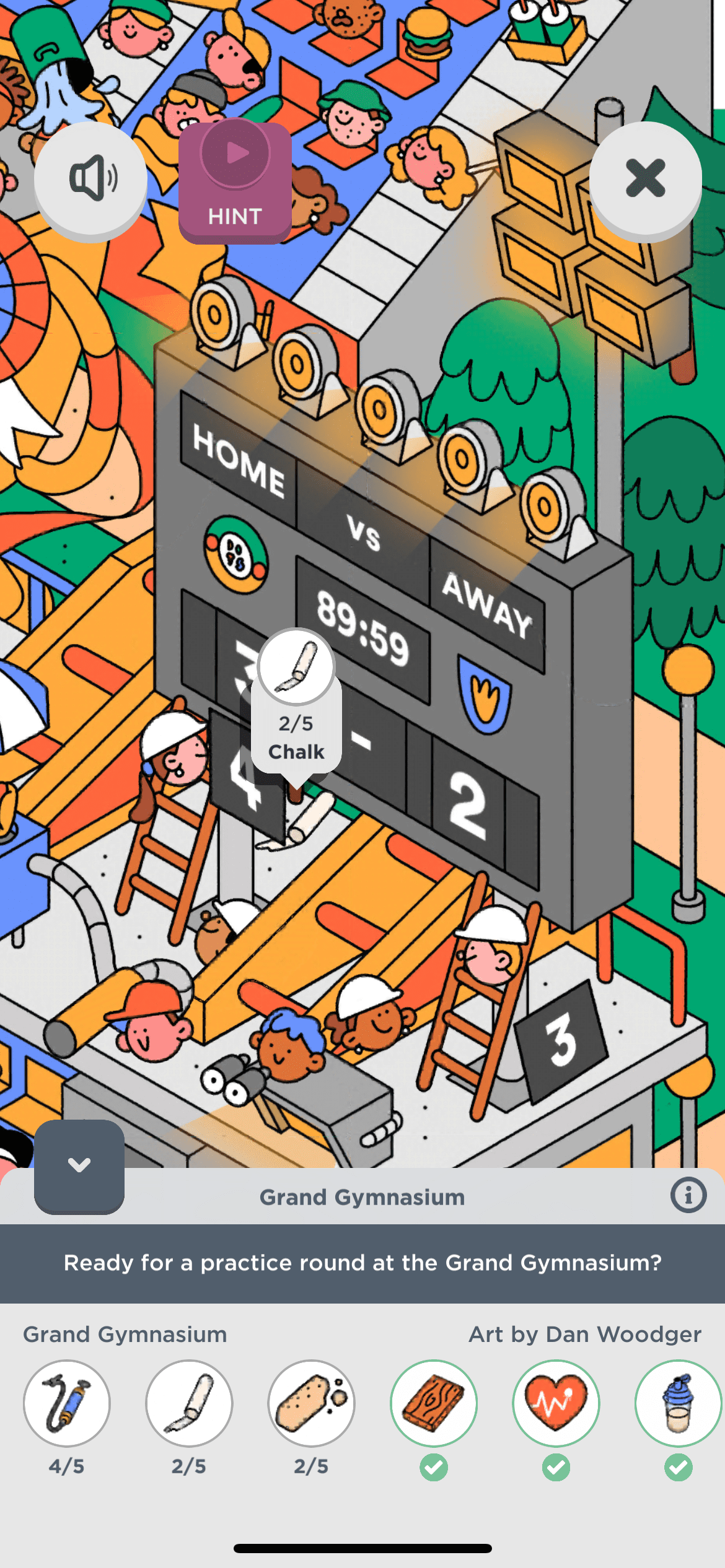Image resolution: width=725 pixels, height=1568 pixels.
Task: Play a hint video
Action: [x=235, y=182]
